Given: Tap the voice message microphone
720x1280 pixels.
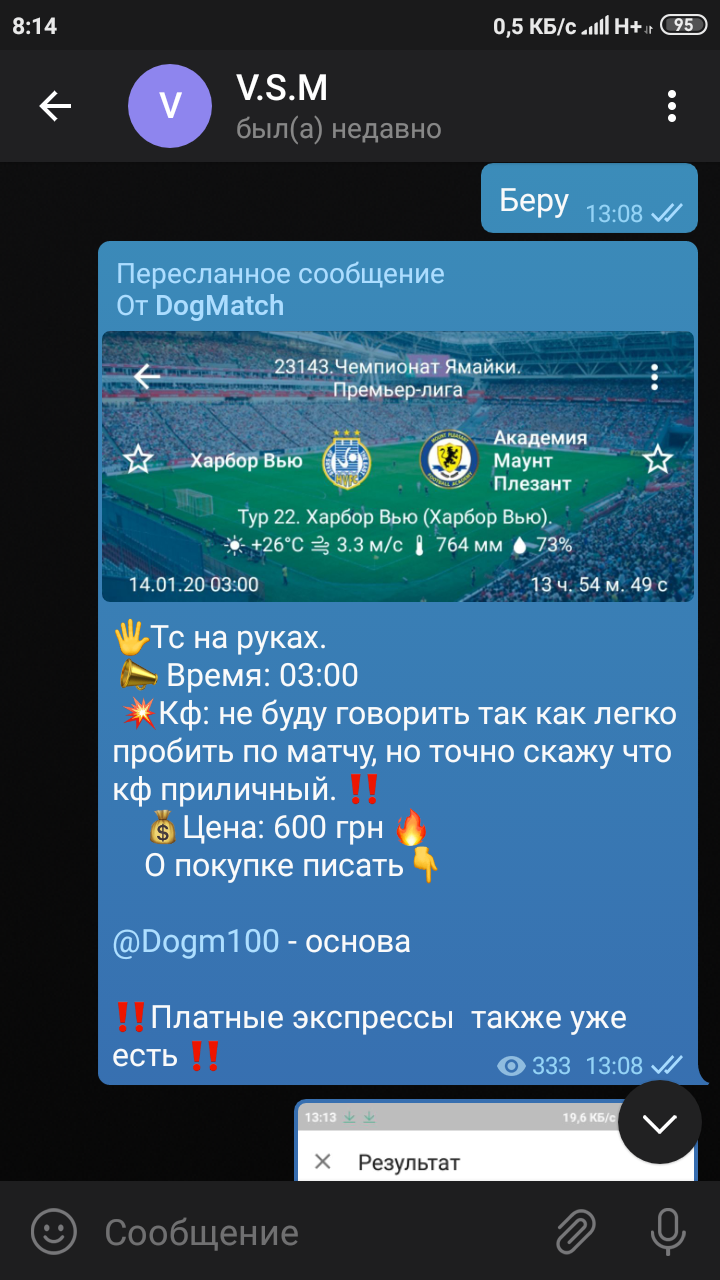Looking at the screenshot, I should 667,1231.
